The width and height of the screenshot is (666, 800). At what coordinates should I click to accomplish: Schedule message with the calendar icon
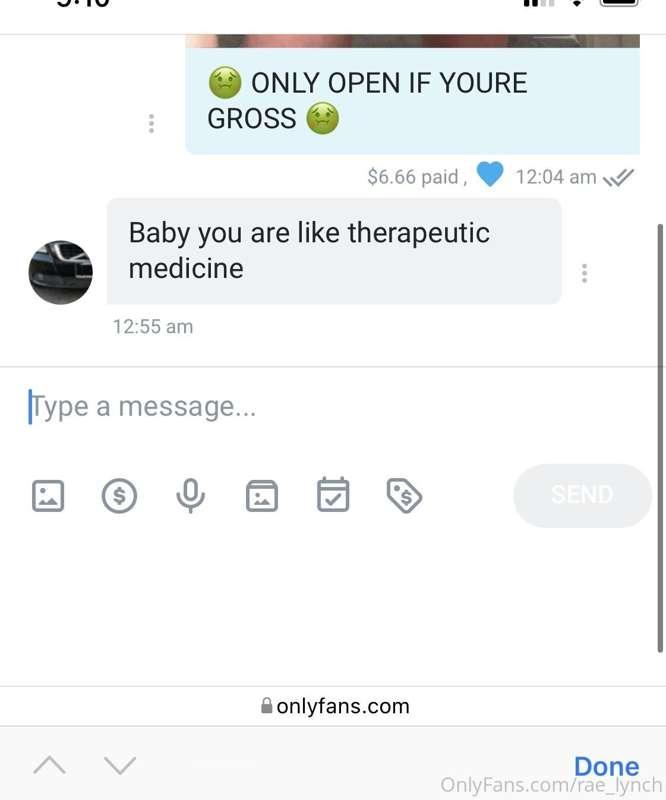pos(333,495)
